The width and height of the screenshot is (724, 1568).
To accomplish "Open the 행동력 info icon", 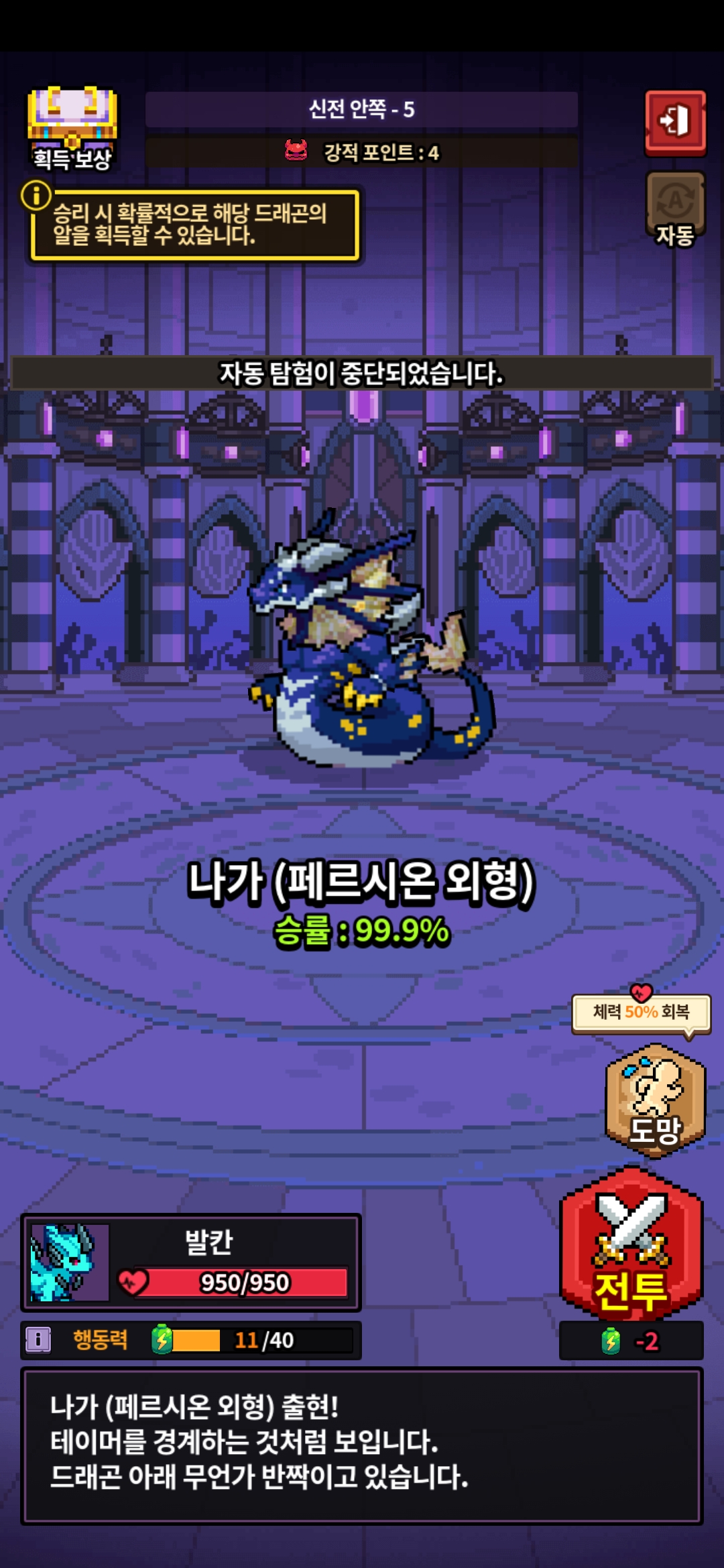I will pyautogui.click(x=38, y=1340).
